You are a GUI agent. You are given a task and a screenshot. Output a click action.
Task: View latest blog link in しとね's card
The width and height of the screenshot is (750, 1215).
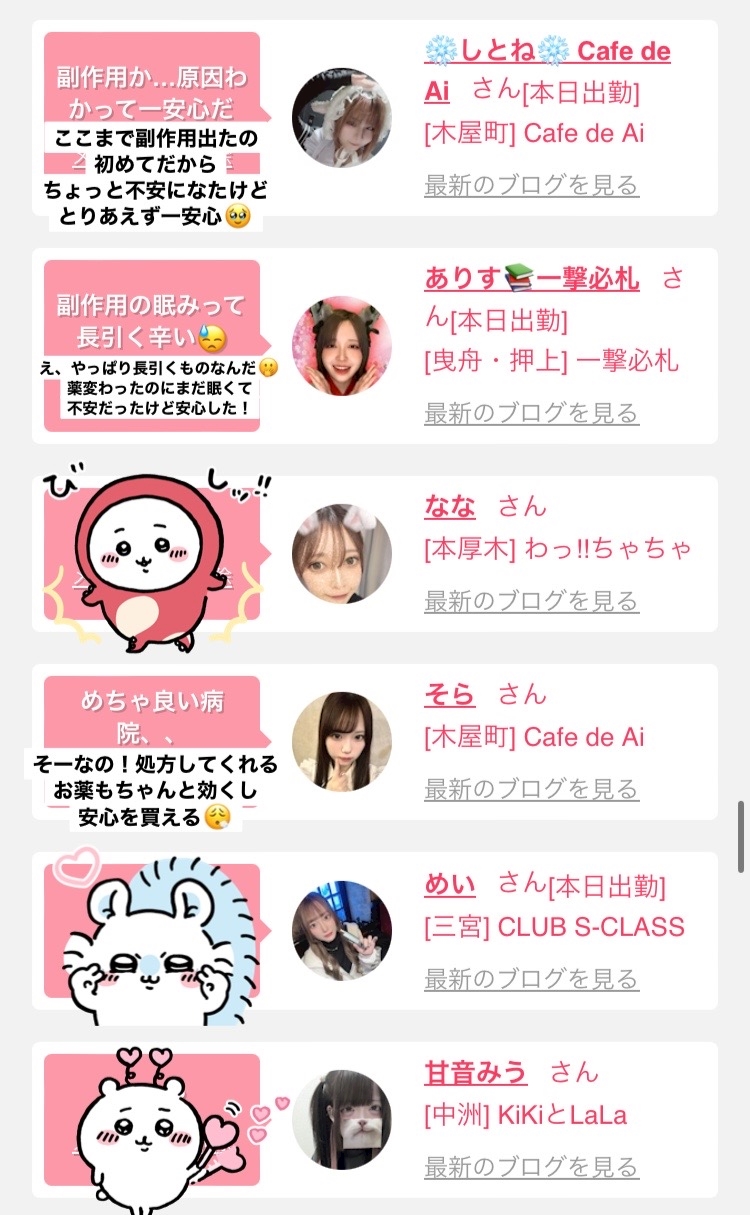point(531,185)
